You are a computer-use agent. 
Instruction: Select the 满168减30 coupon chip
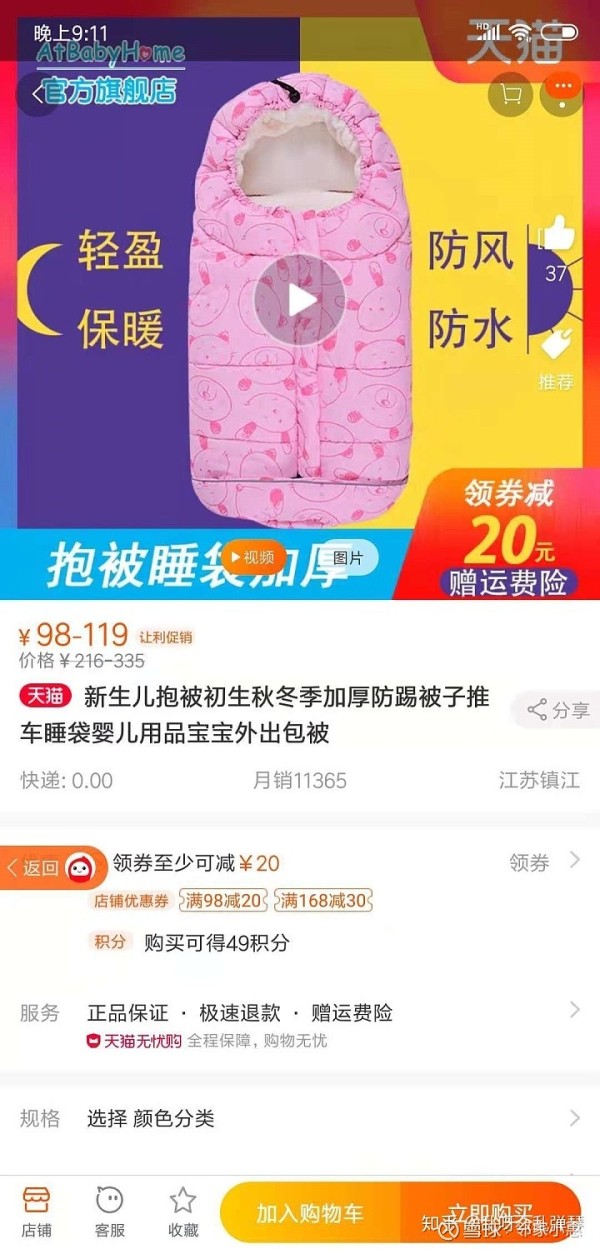(323, 901)
